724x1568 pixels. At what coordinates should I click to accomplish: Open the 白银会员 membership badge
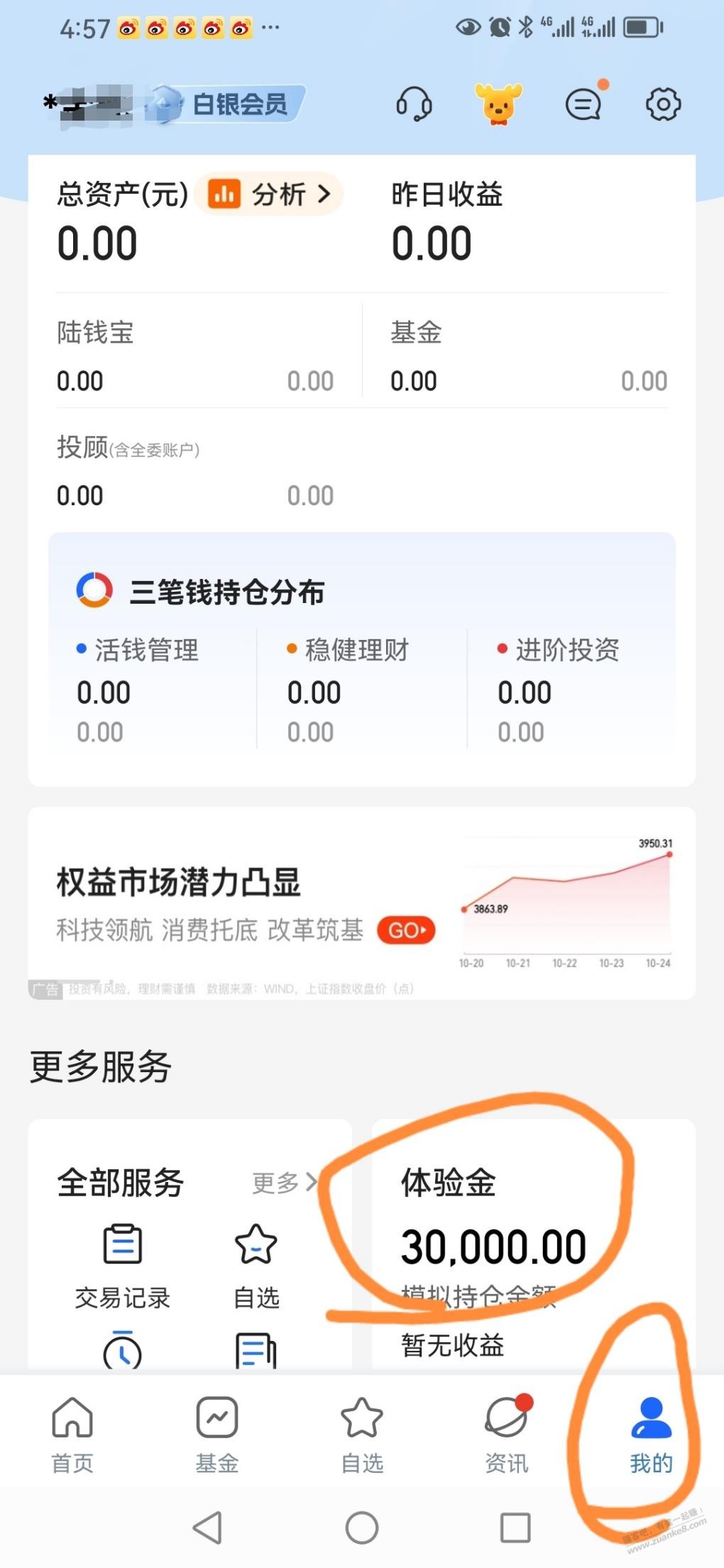pos(226,104)
